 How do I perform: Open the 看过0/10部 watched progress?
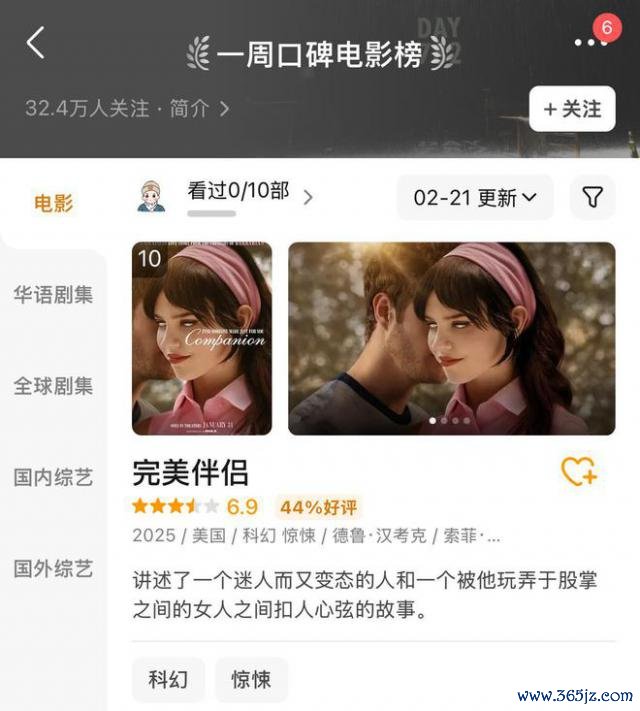coord(240,193)
